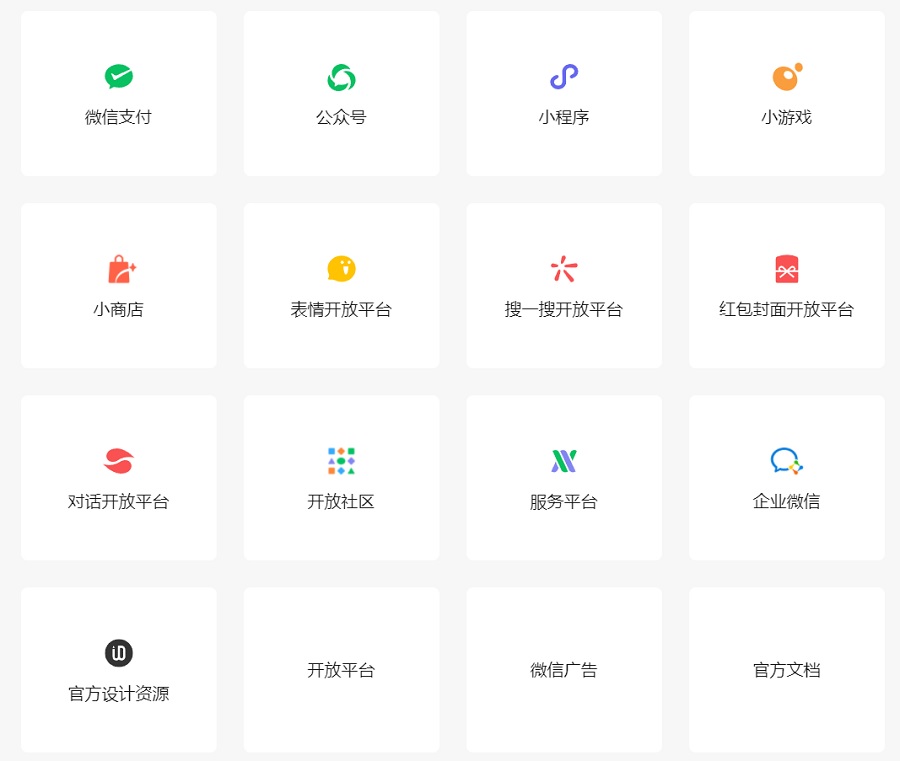Select the 小程序 card
The height and width of the screenshot is (761, 900).
point(564,95)
